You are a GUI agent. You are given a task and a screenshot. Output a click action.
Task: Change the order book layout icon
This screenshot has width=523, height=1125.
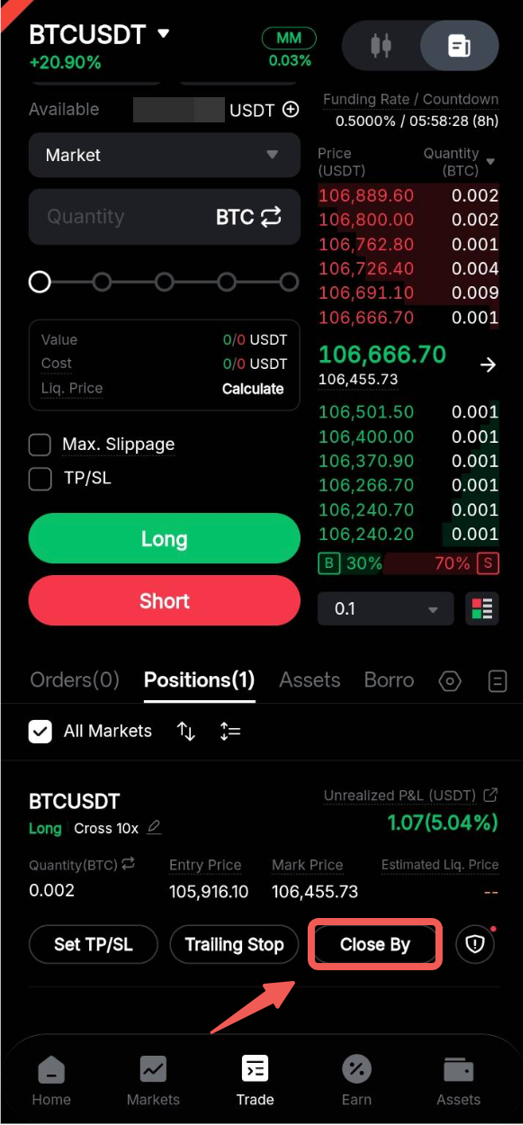482,608
